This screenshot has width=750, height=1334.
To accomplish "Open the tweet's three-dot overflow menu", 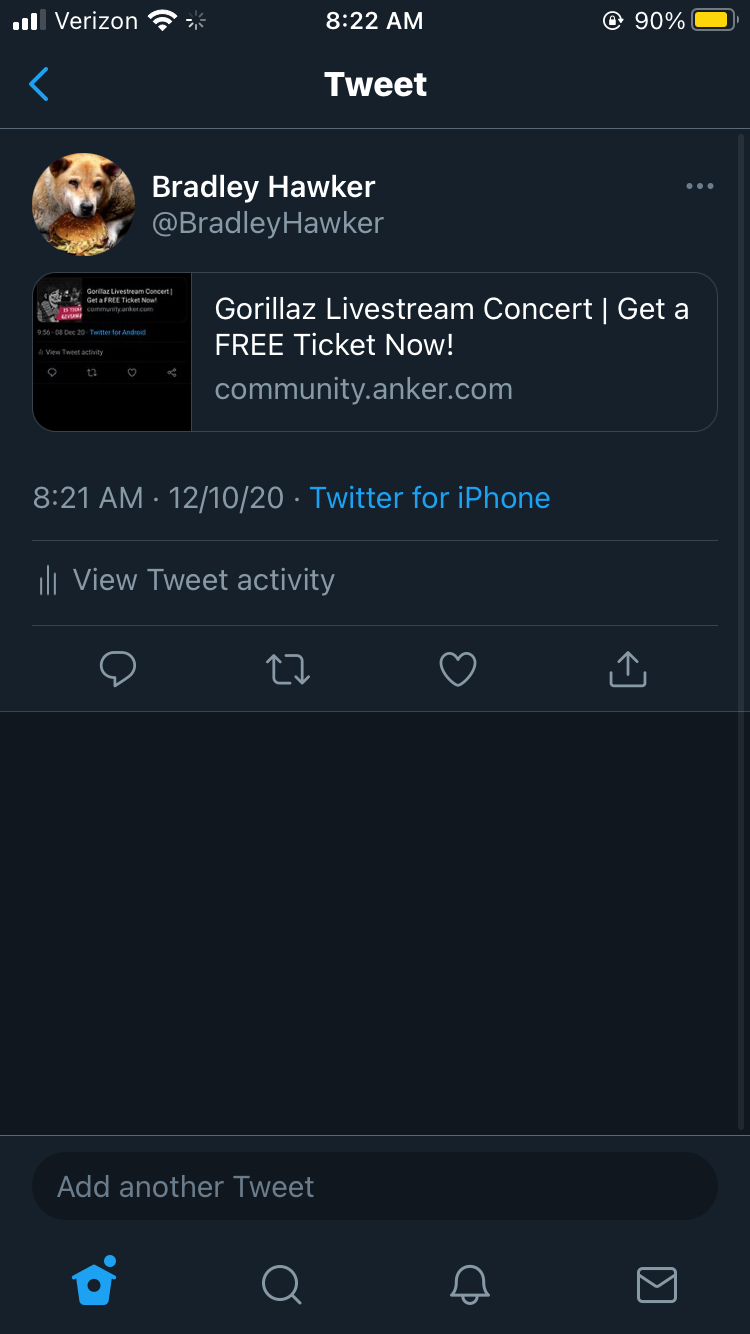I will (x=699, y=186).
